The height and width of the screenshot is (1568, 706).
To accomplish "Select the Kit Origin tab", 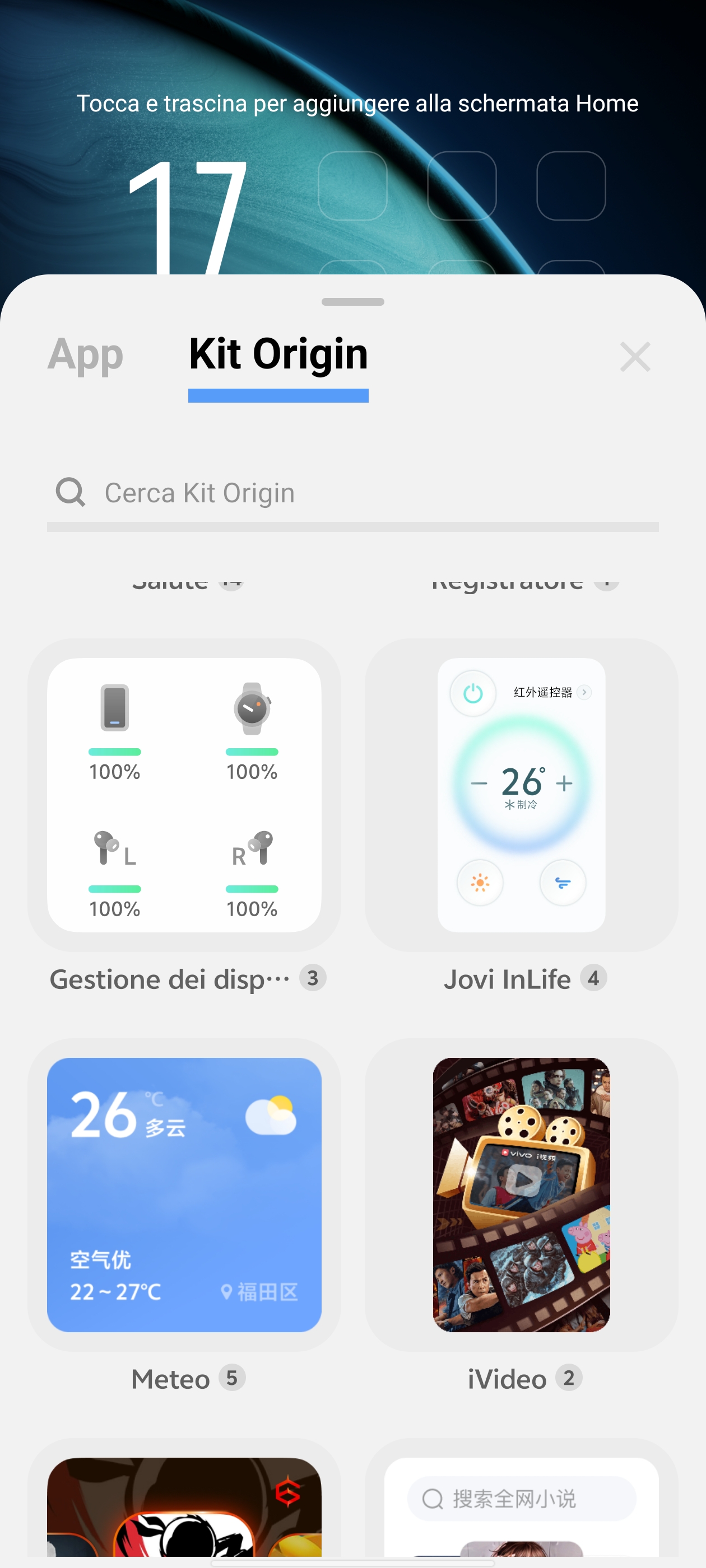I will tap(278, 354).
